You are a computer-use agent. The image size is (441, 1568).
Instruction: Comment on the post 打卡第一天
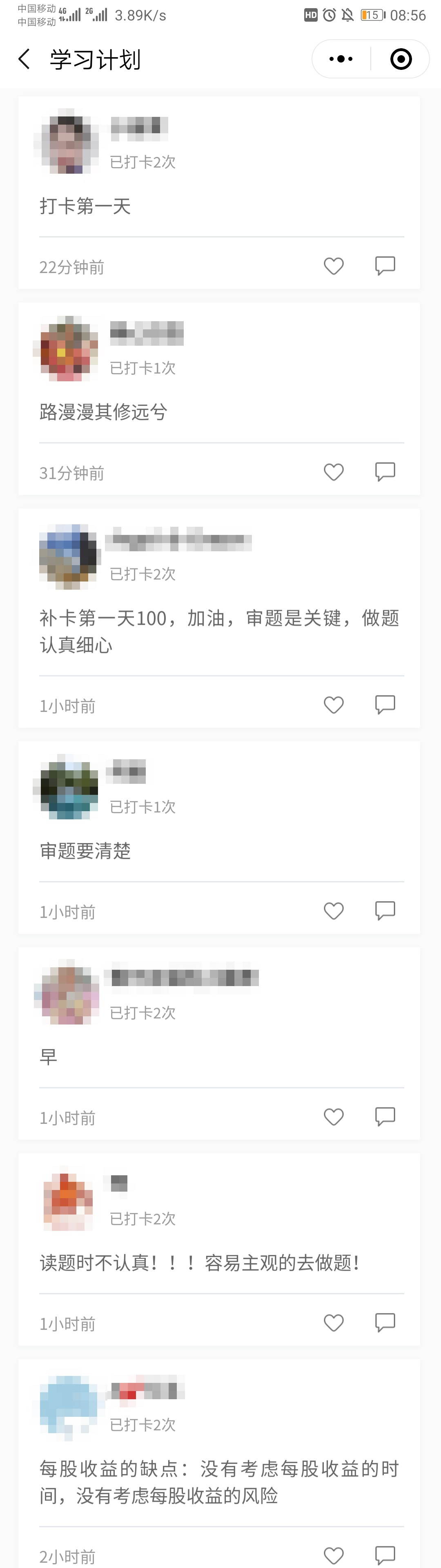[x=385, y=266]
